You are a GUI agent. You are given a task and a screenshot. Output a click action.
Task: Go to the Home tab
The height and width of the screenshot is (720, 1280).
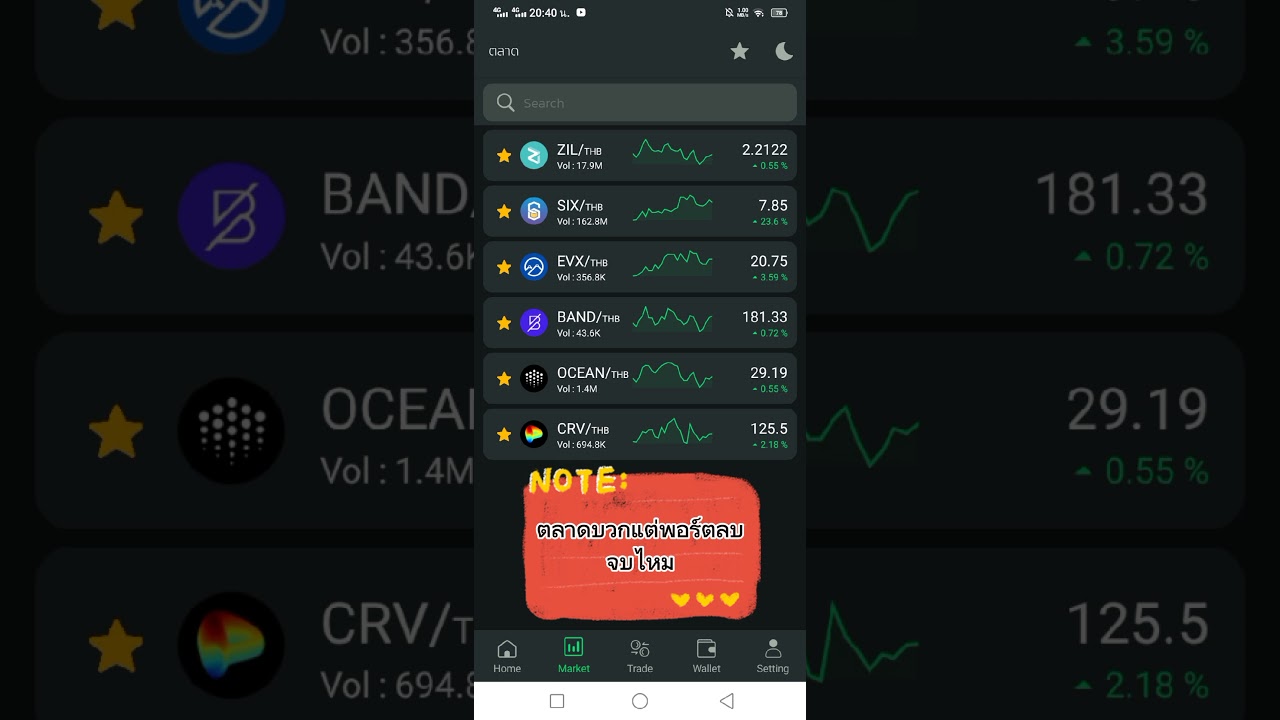507,656
